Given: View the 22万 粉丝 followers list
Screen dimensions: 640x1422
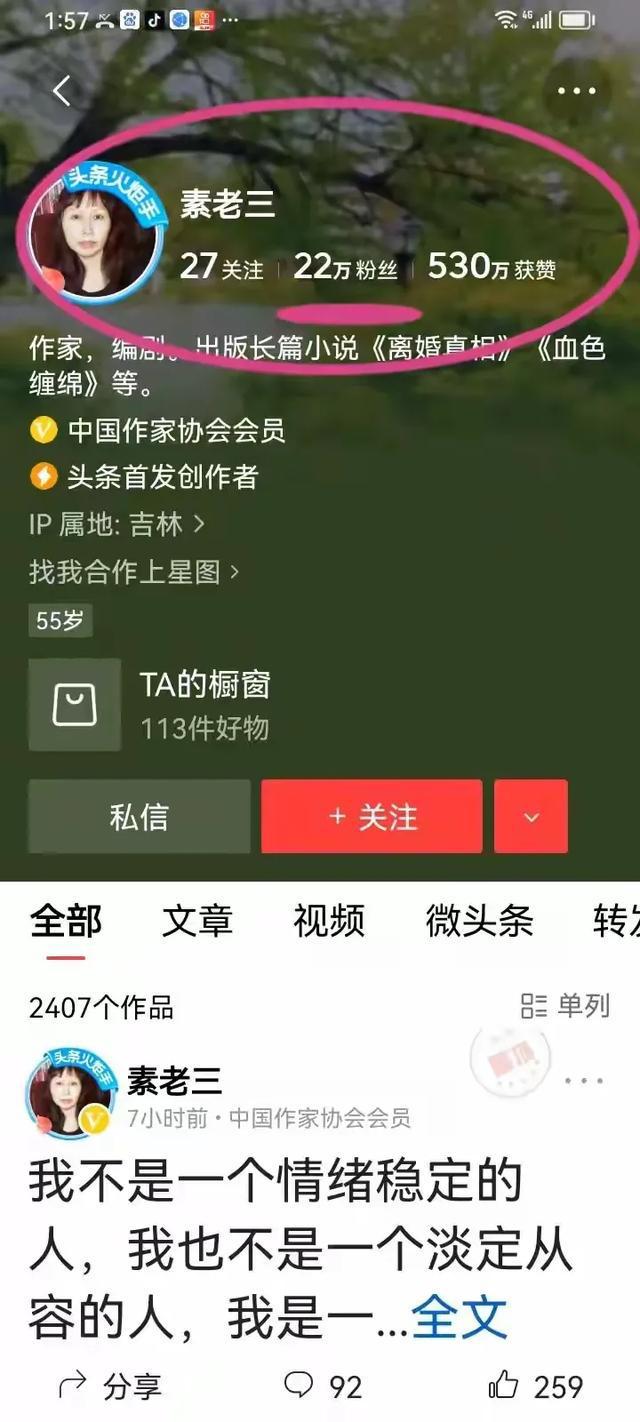Looking at the screenshot, I should 345,267.
